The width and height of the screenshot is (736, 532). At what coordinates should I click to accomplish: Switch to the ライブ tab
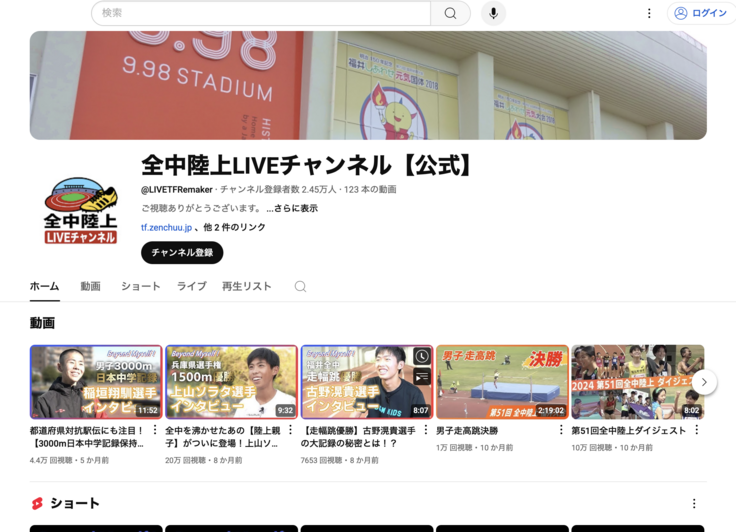(191, 286)
